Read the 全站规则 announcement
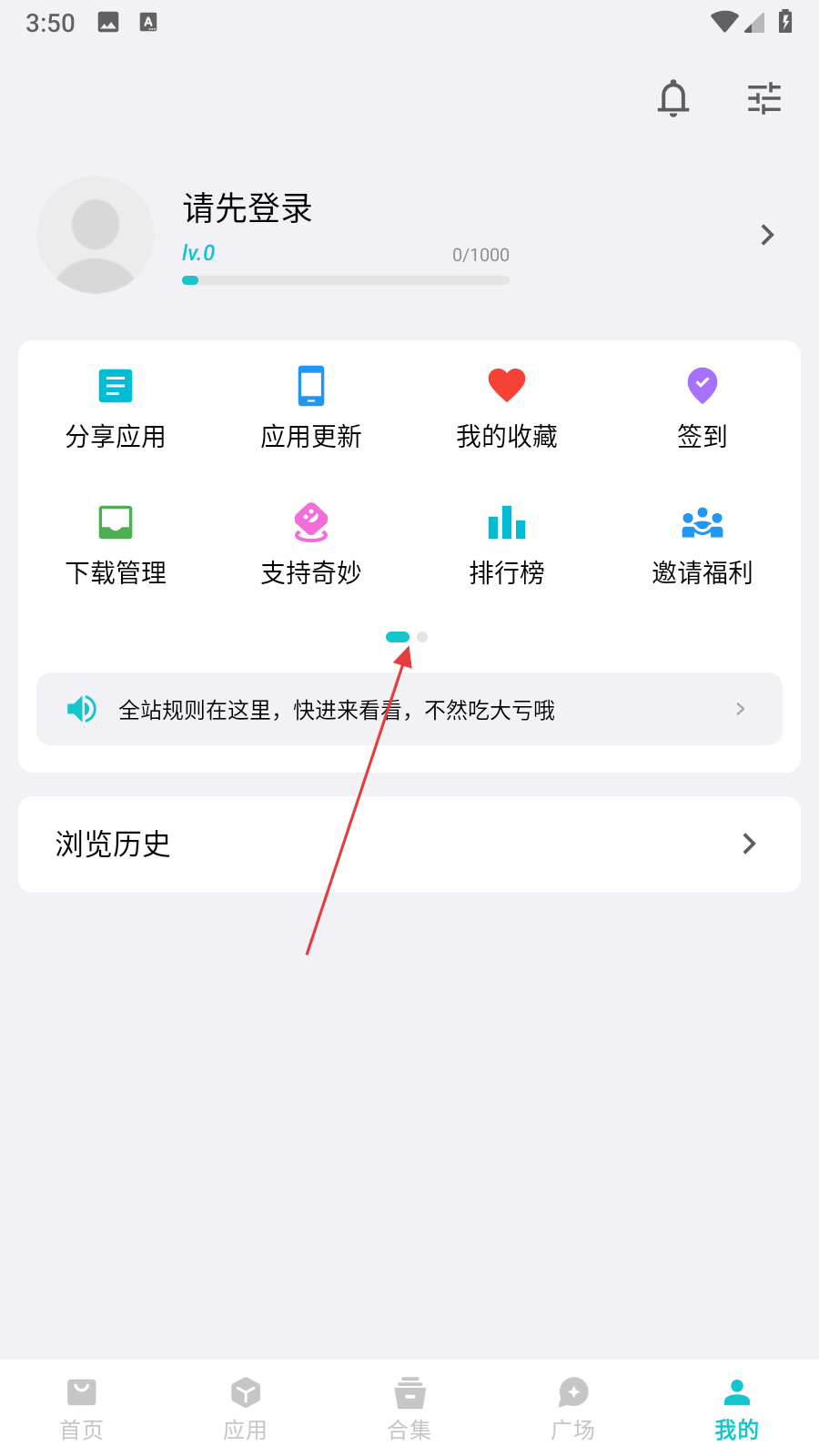Screen dimensions: 819x1456 click(x=409, y=709)
